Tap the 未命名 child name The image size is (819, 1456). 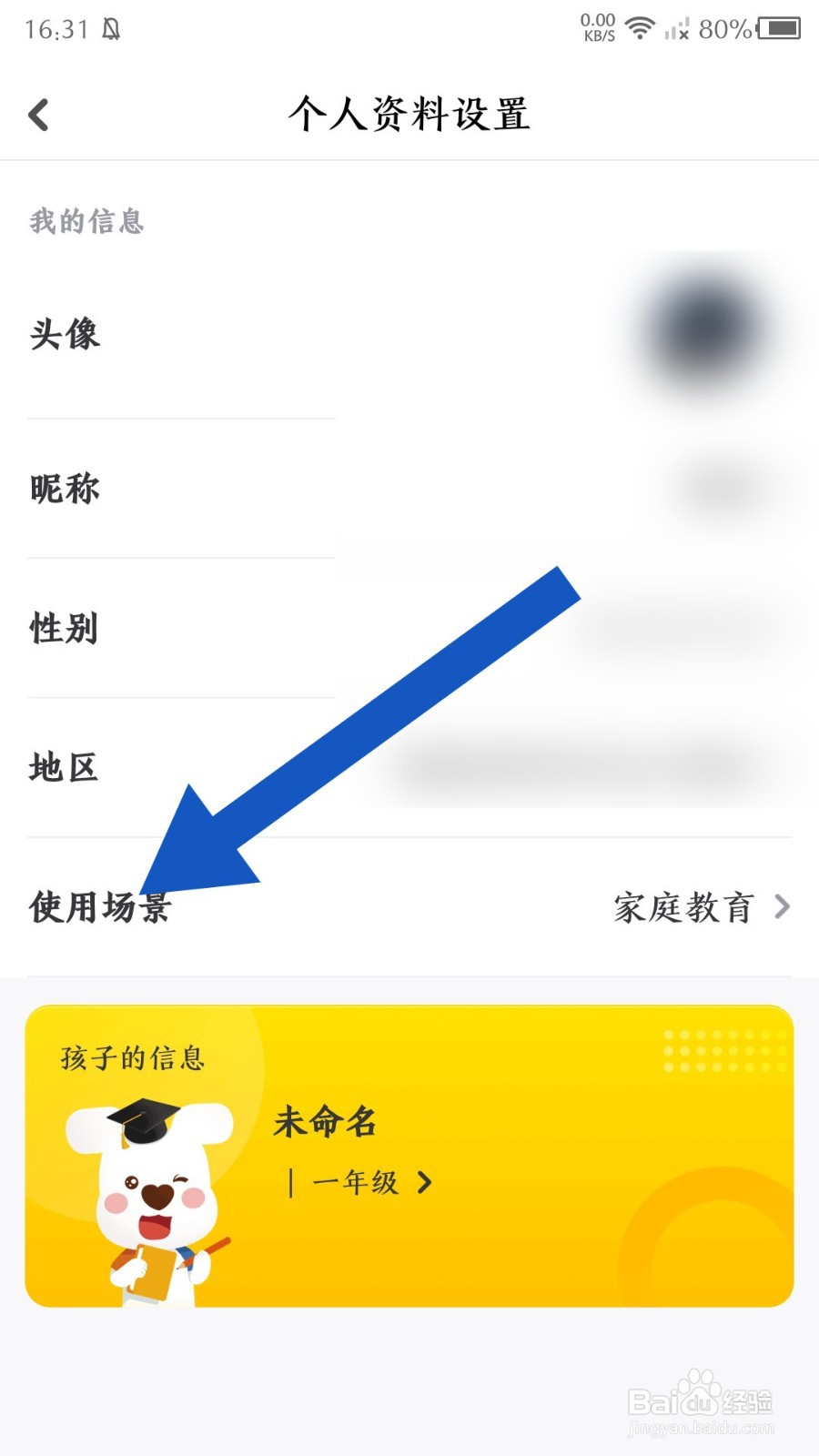[x=325, y=1122]
